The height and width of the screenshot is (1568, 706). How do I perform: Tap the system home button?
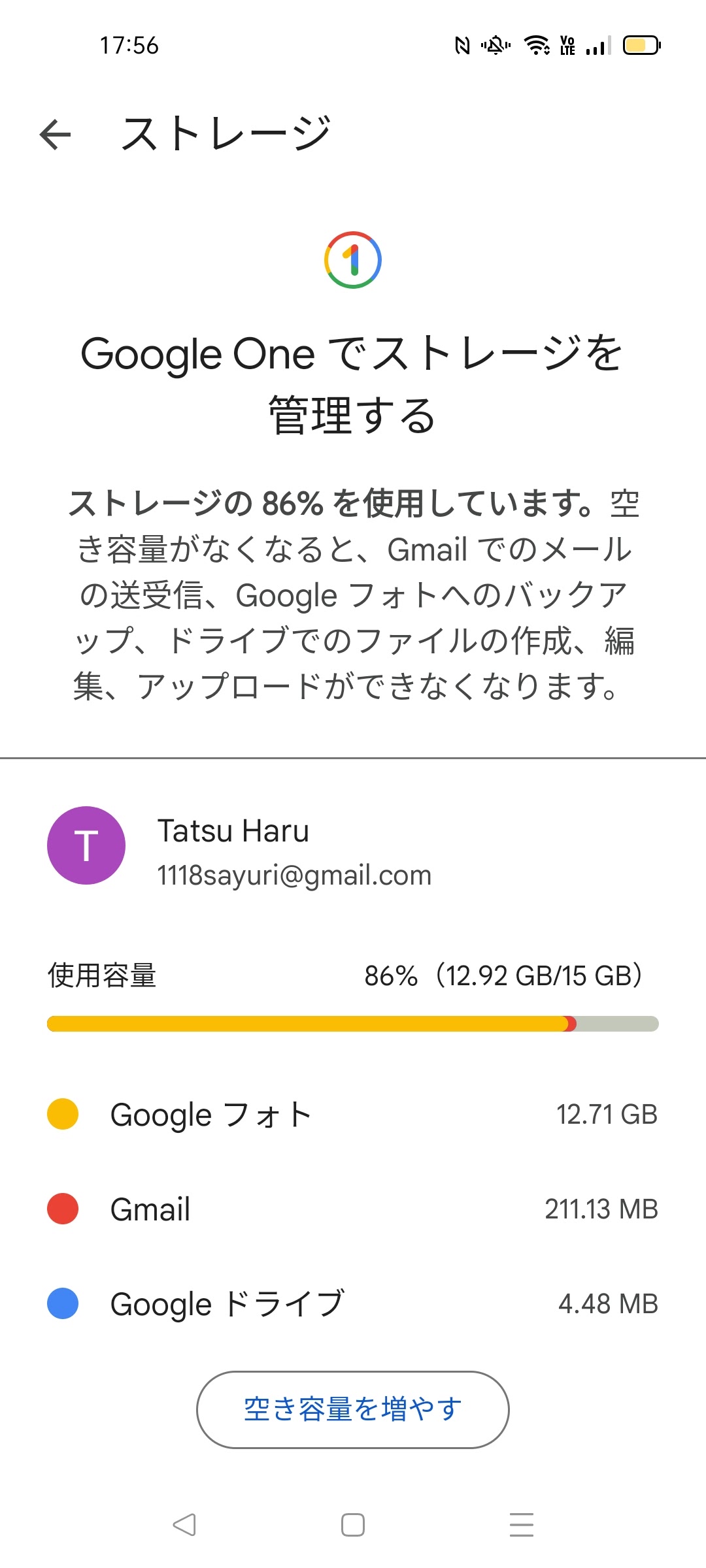point(352,1525)
